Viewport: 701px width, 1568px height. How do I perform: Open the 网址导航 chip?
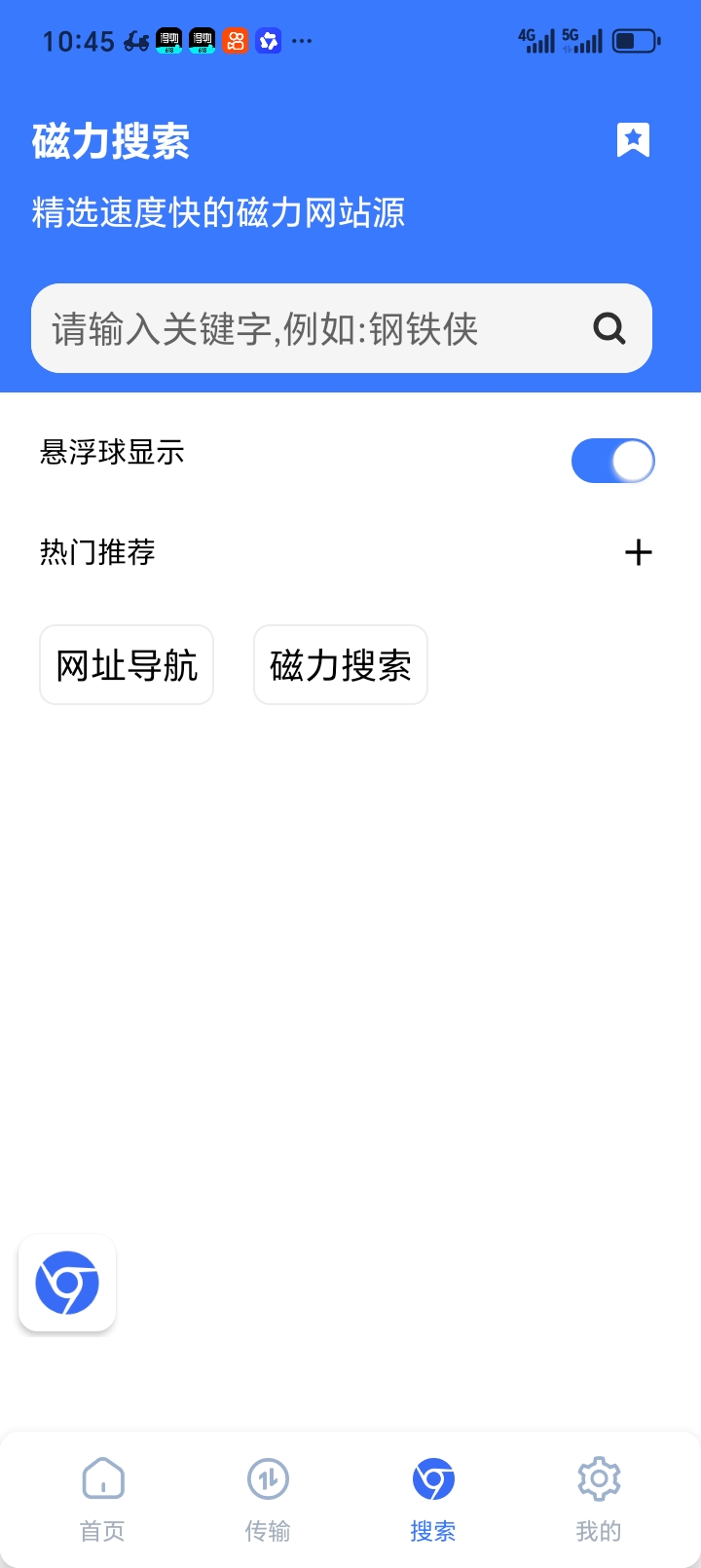[127, 665]
